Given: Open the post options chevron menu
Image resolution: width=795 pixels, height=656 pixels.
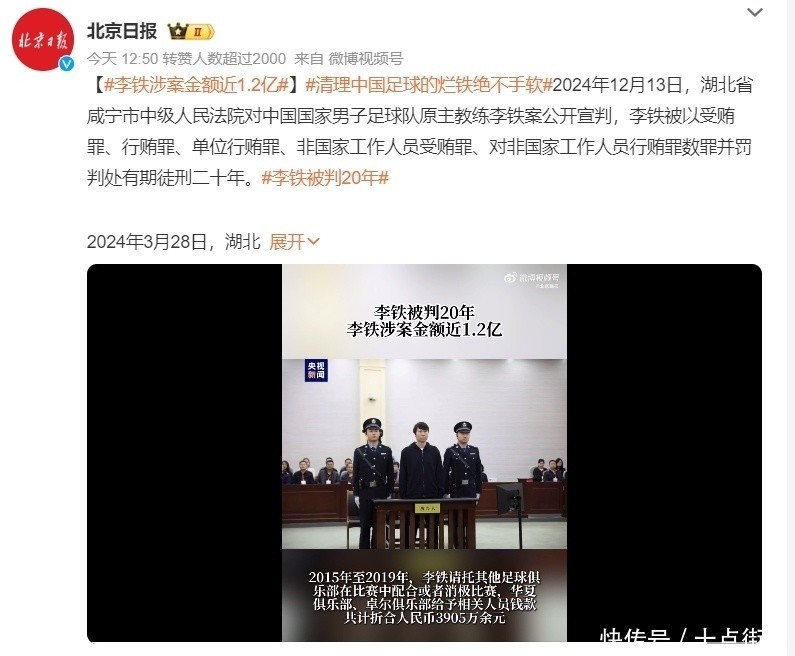Looking at the screenshot, I should point(757,14).
